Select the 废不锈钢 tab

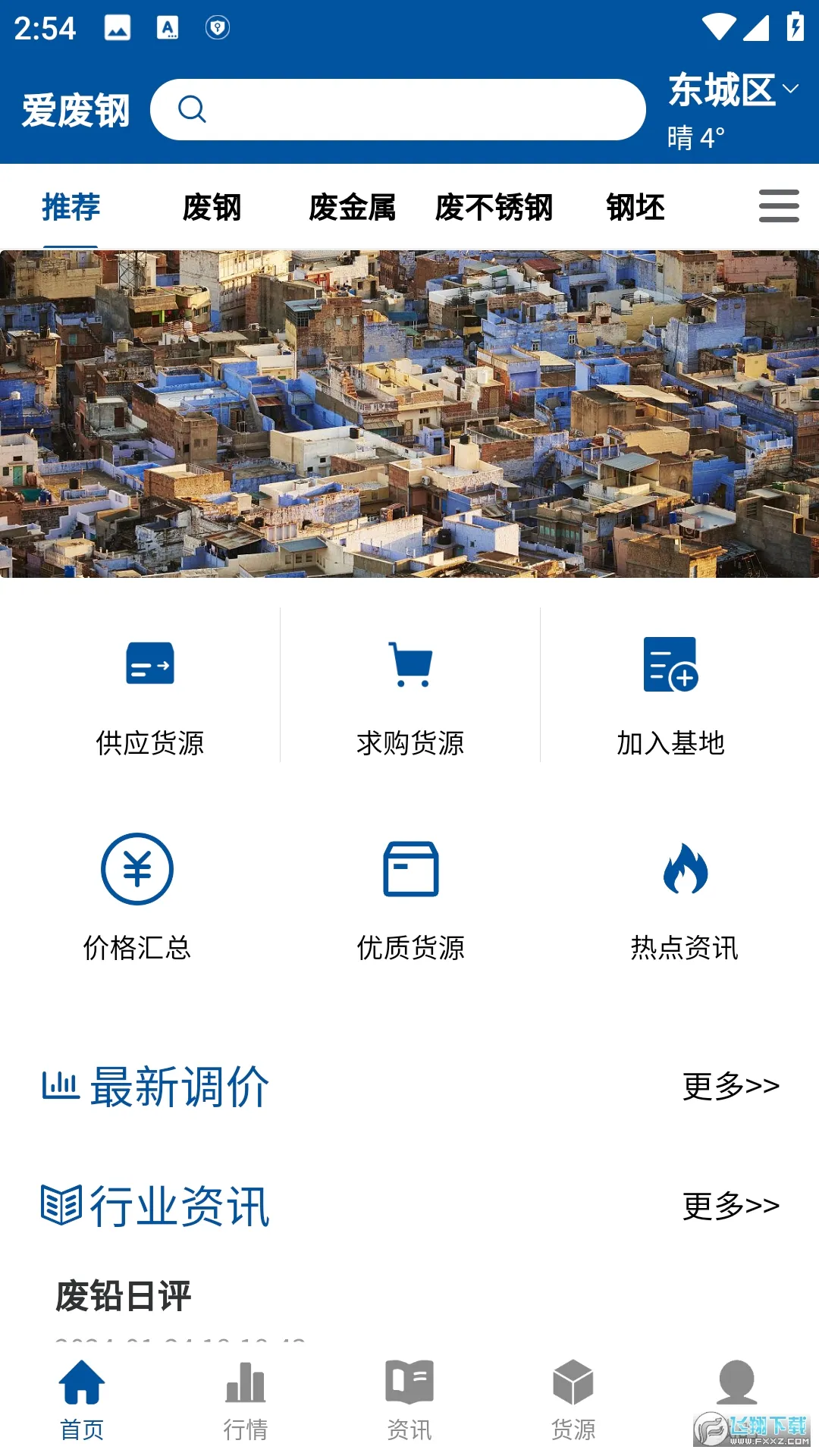pyautogui.click(x=494, y=207)
